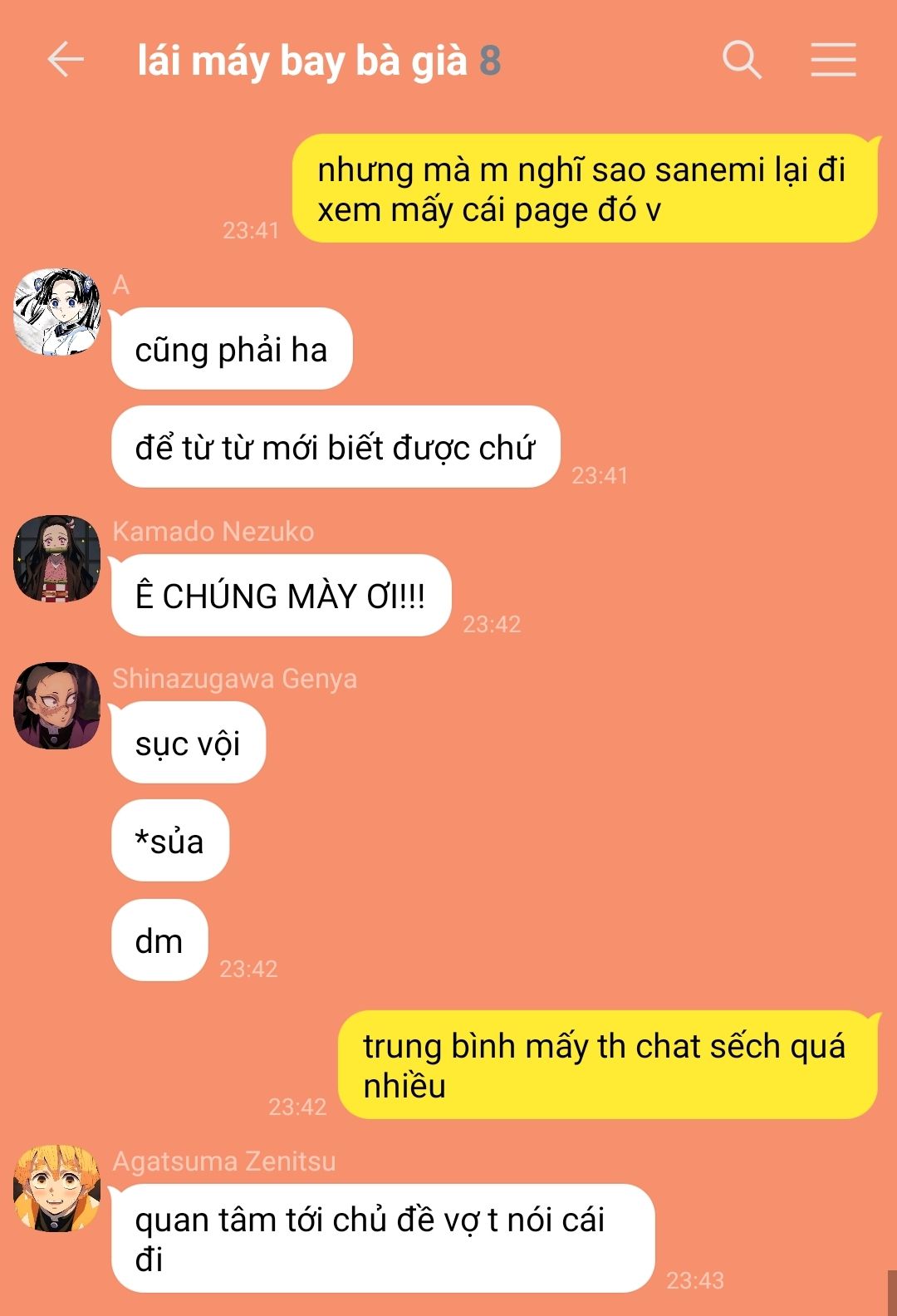This screenshot has width=897, height=1316.
Task: Search within this group chat
Action: 742,60
